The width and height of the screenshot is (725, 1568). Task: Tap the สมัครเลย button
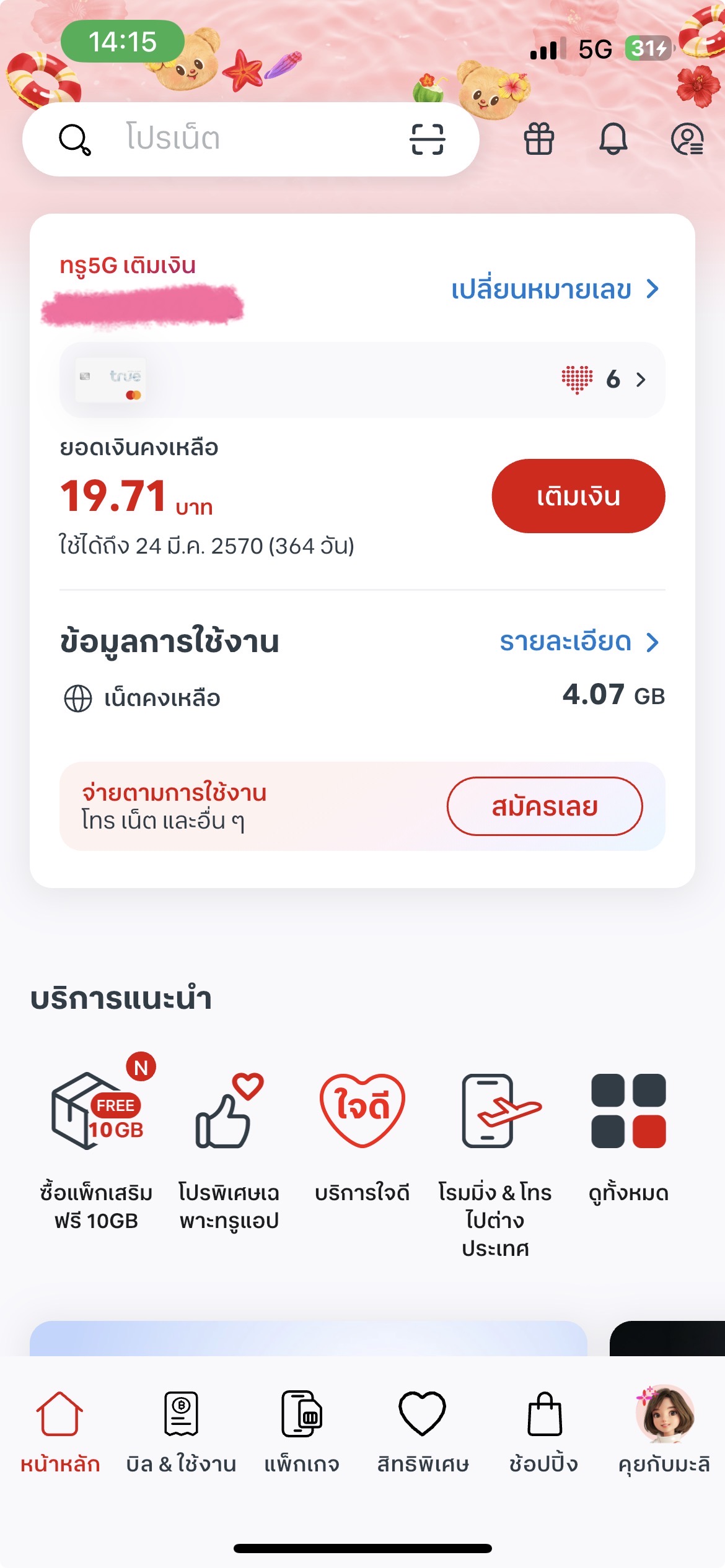[x=544, y=806]
